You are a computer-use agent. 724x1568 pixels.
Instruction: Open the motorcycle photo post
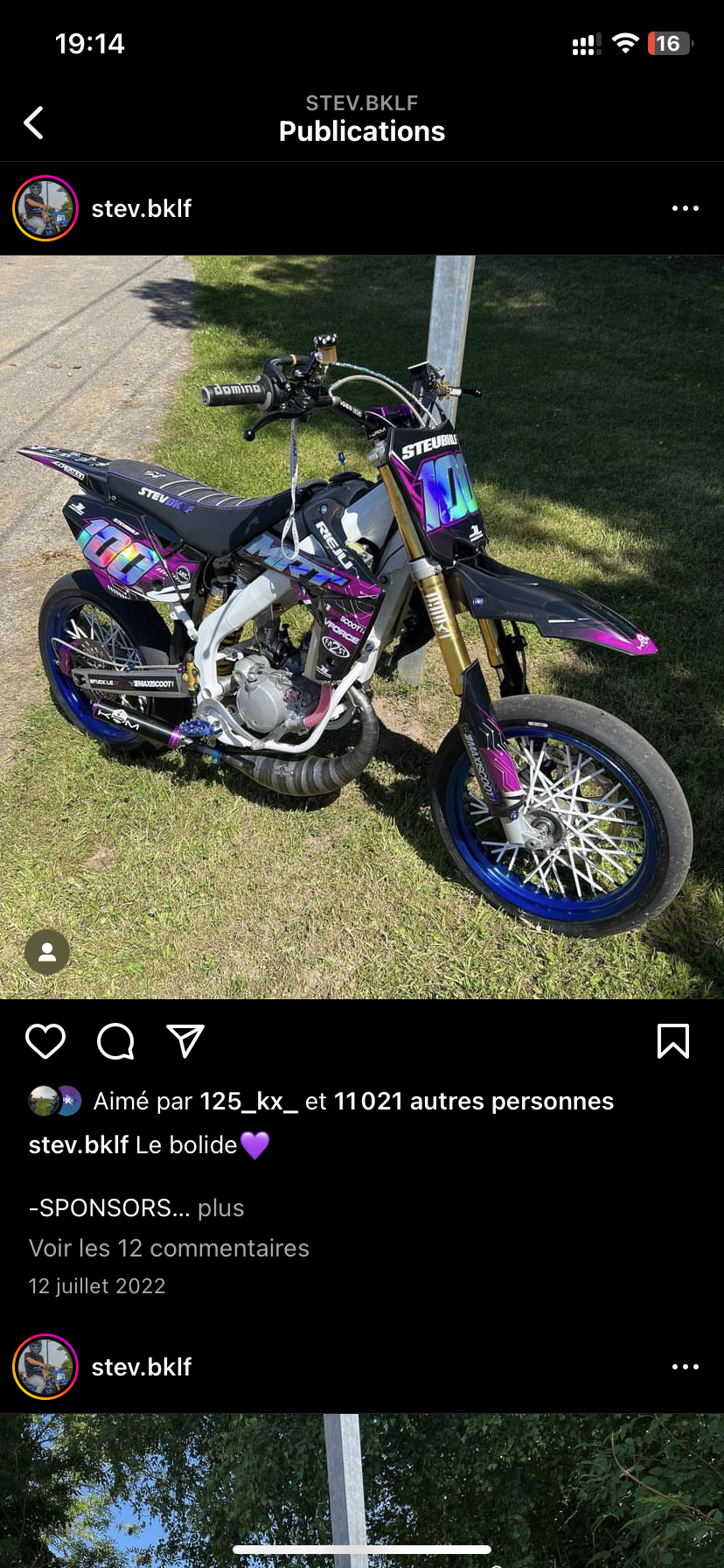[362, 626]
